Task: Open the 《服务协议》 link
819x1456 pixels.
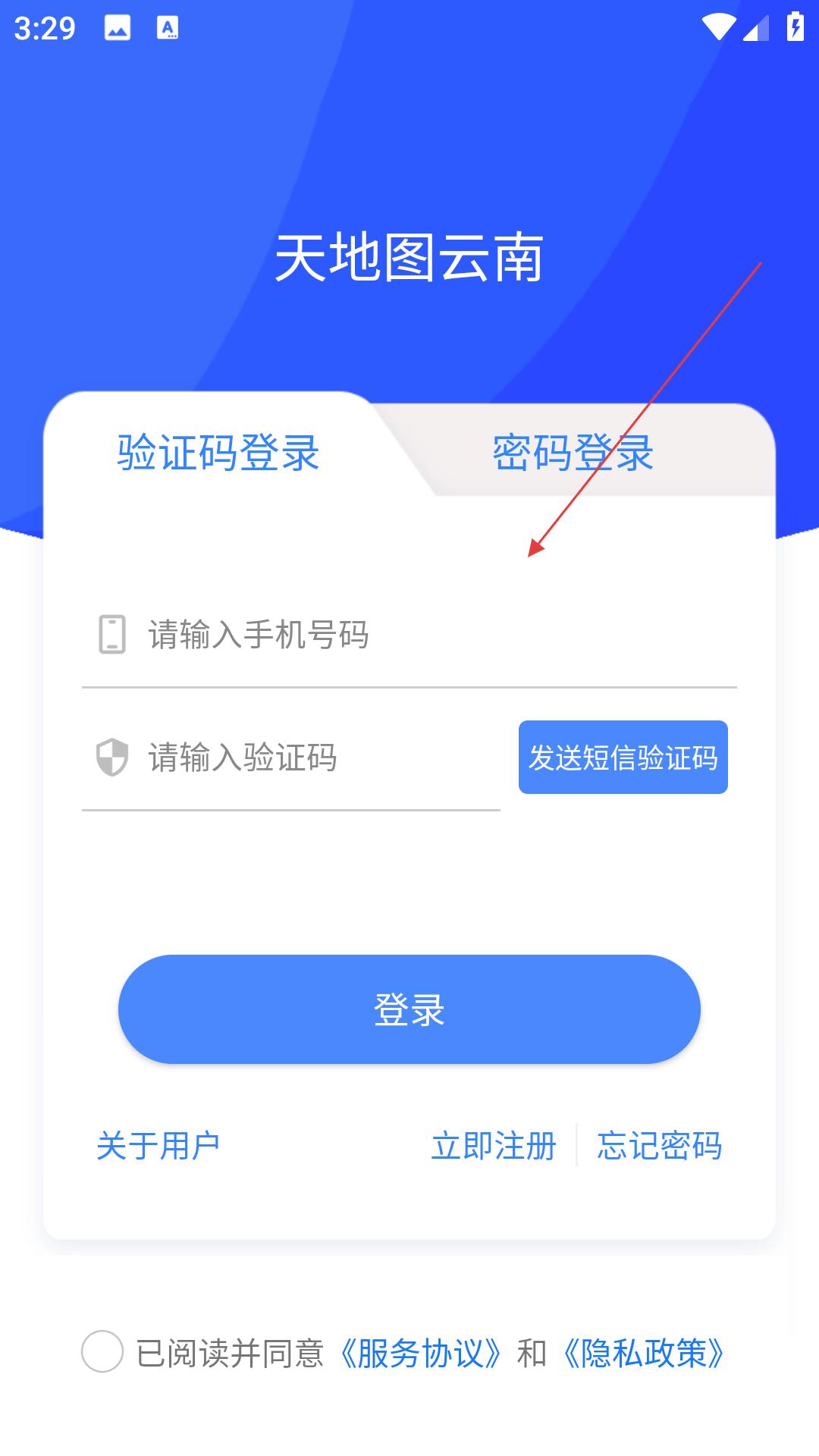Action: [420, 1354]
